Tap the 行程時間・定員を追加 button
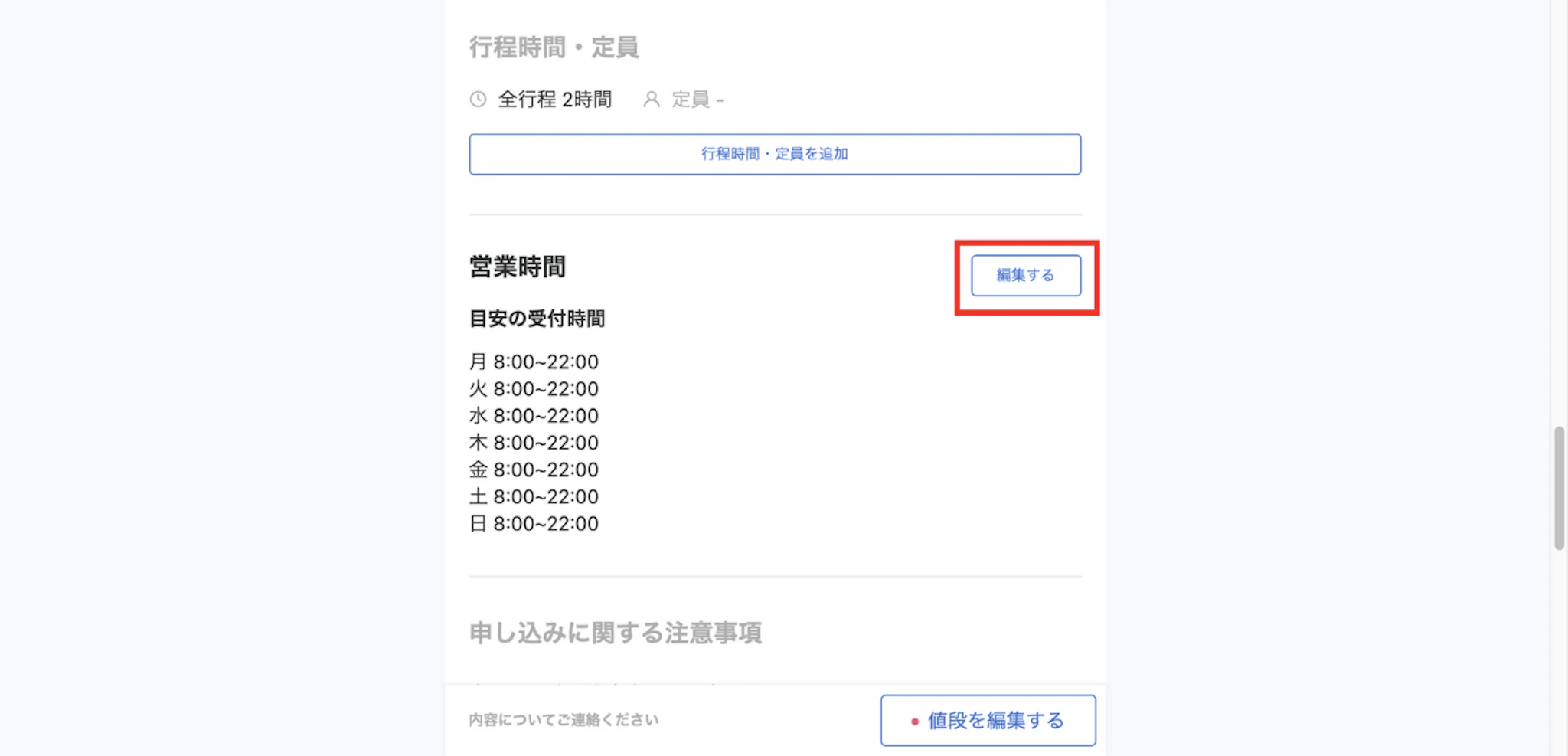 (775, 154)
